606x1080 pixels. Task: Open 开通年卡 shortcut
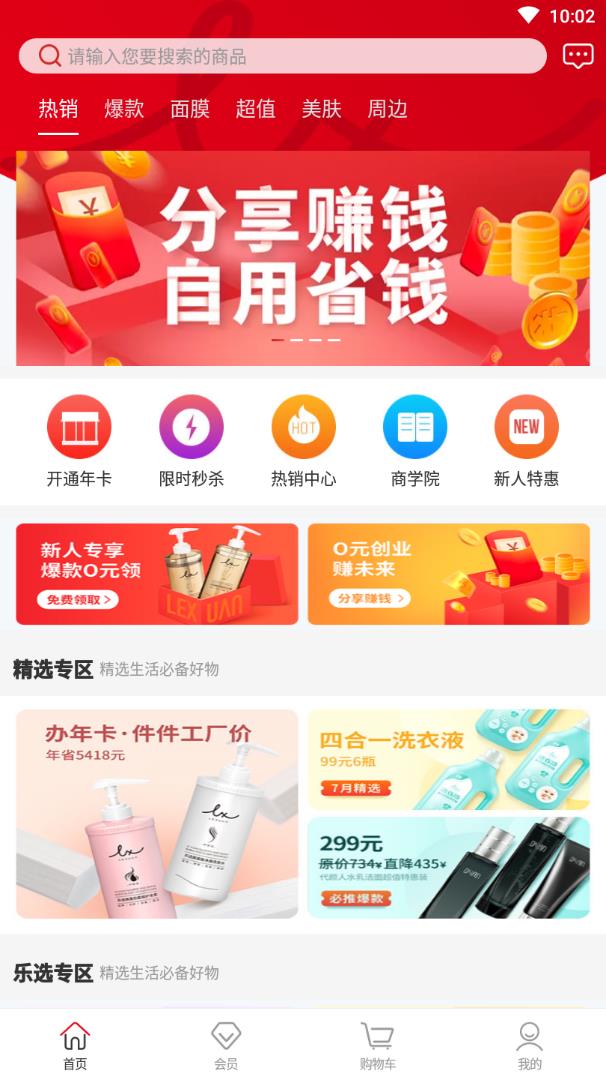pyautogui.click(x=79, y=441)
